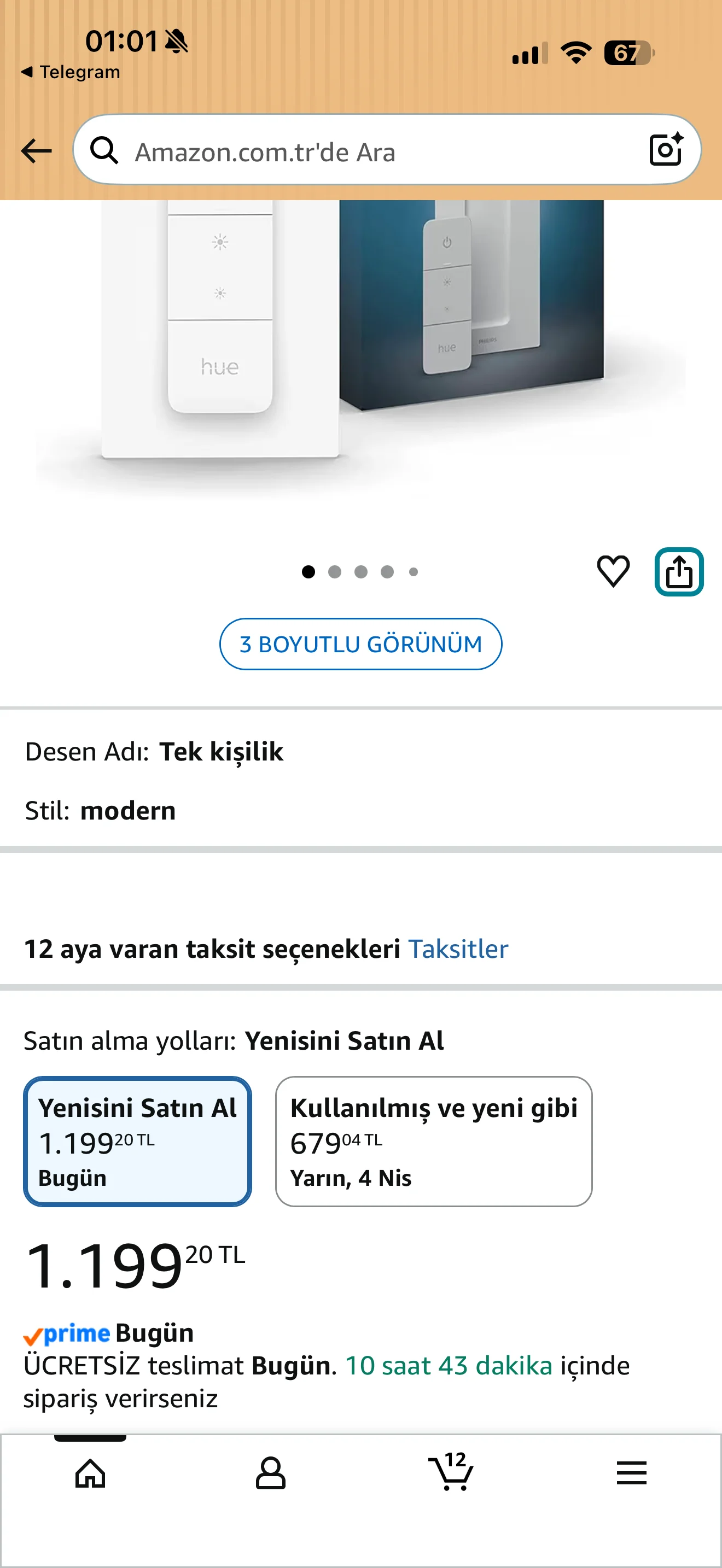Open the Taksitler link
The width and height of the screenshot is (722, 1568).
(x=458, y=949)
